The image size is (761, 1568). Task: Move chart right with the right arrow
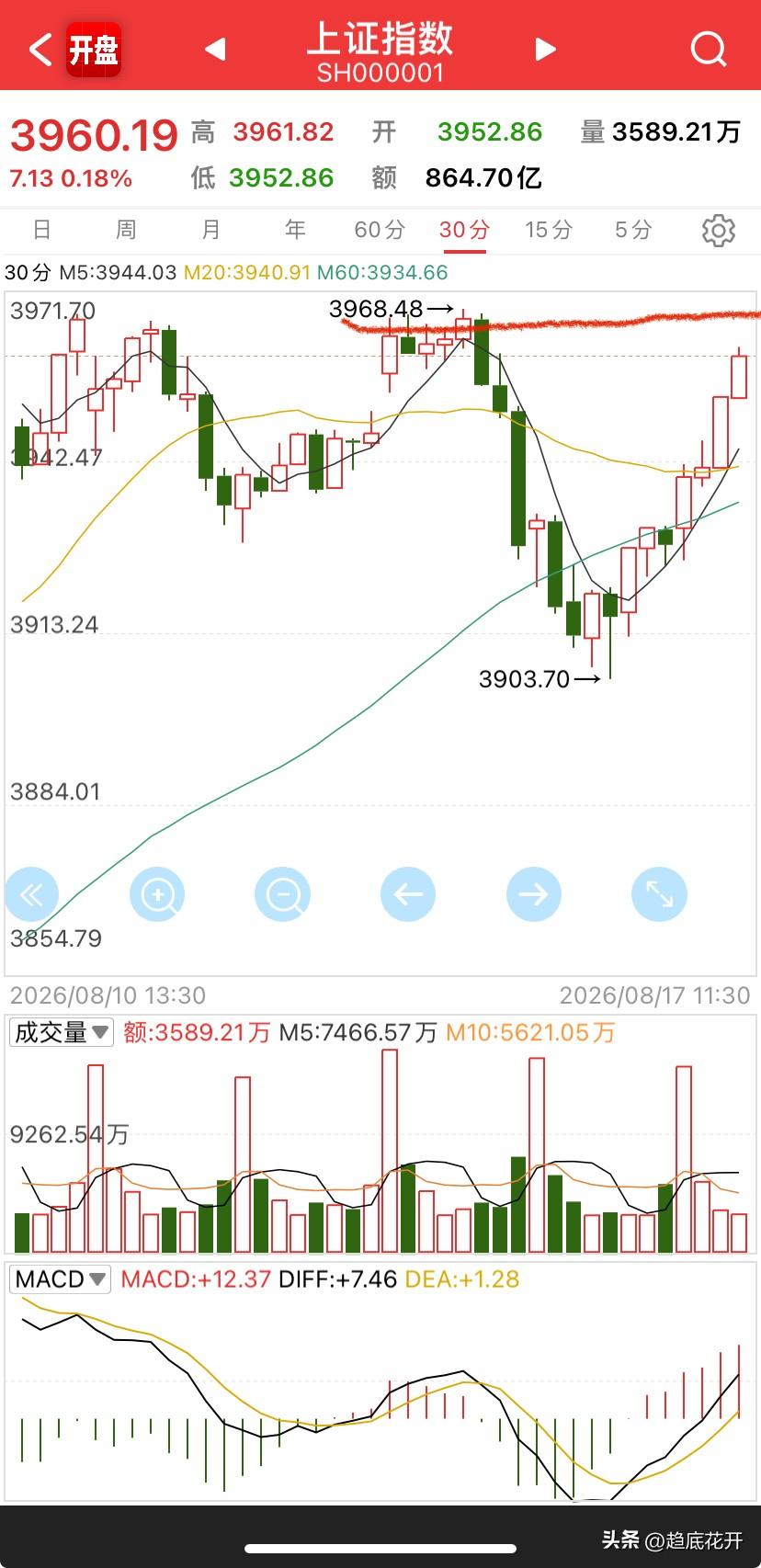tap(534, 894)
